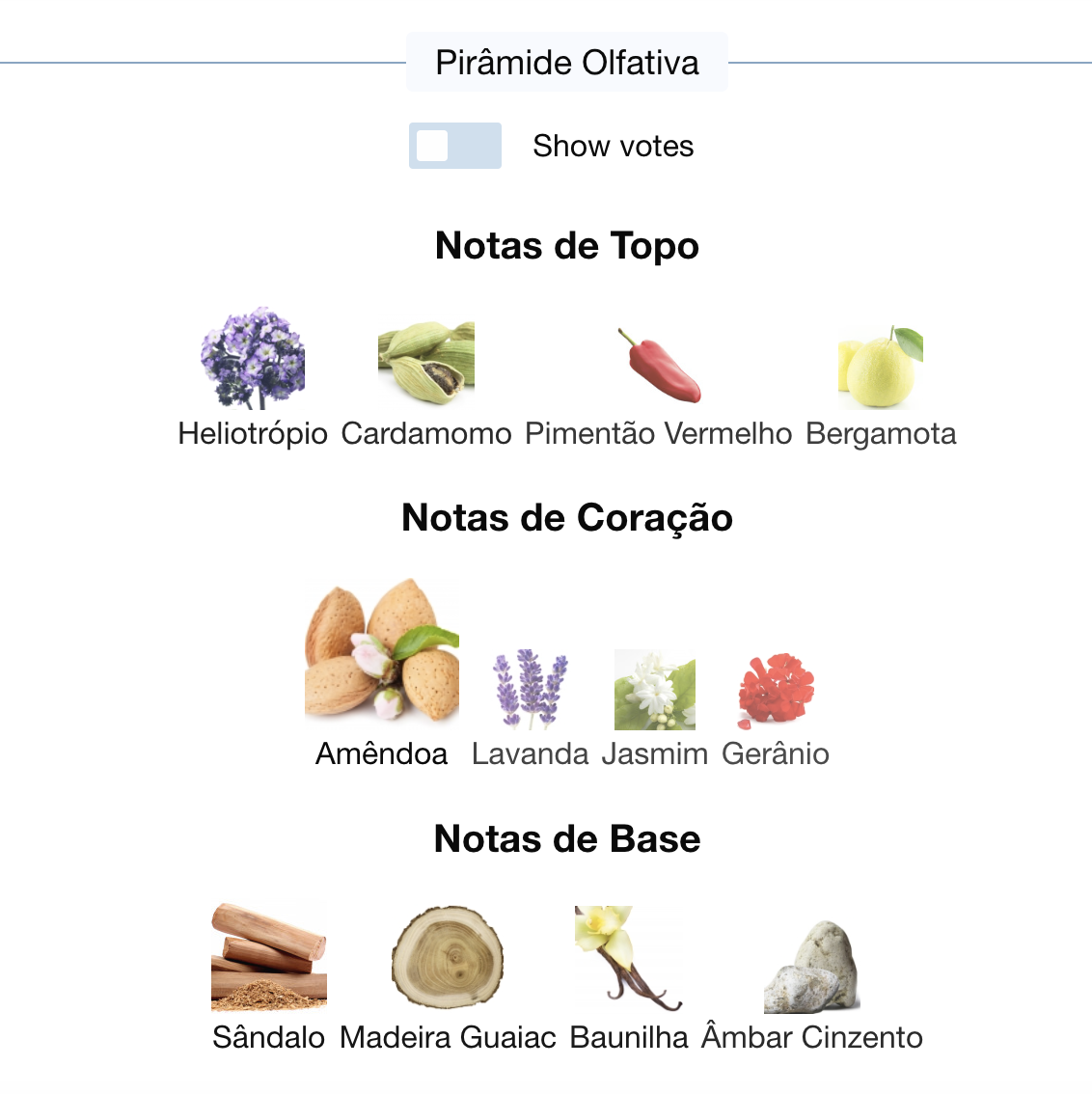View the Gerânio note
Viewport: 1092px width, 1094px height.
pyautogui.click(x=776, y=692)
